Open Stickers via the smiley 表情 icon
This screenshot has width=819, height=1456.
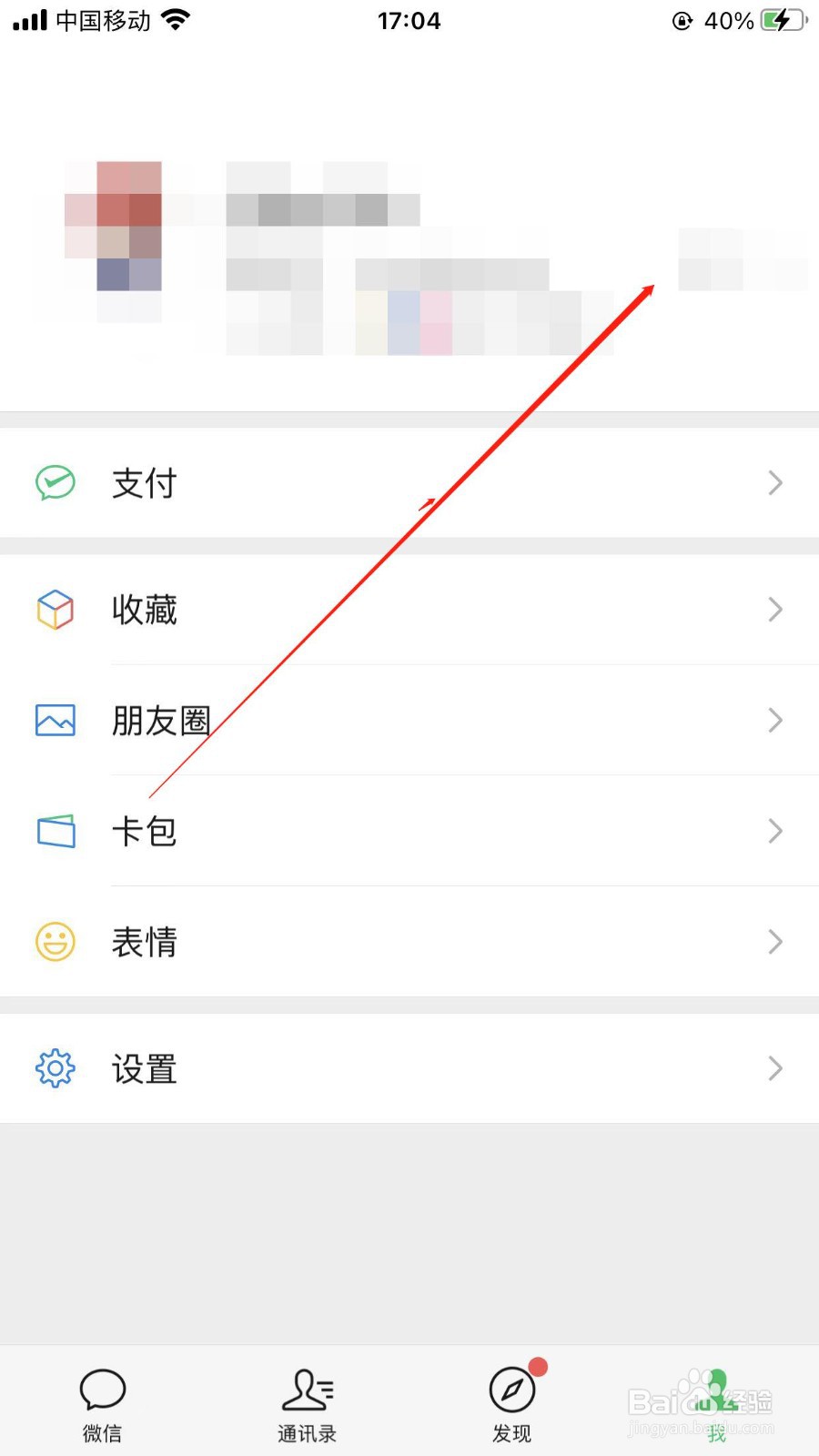pyautogui.click(x=55, y=942)
